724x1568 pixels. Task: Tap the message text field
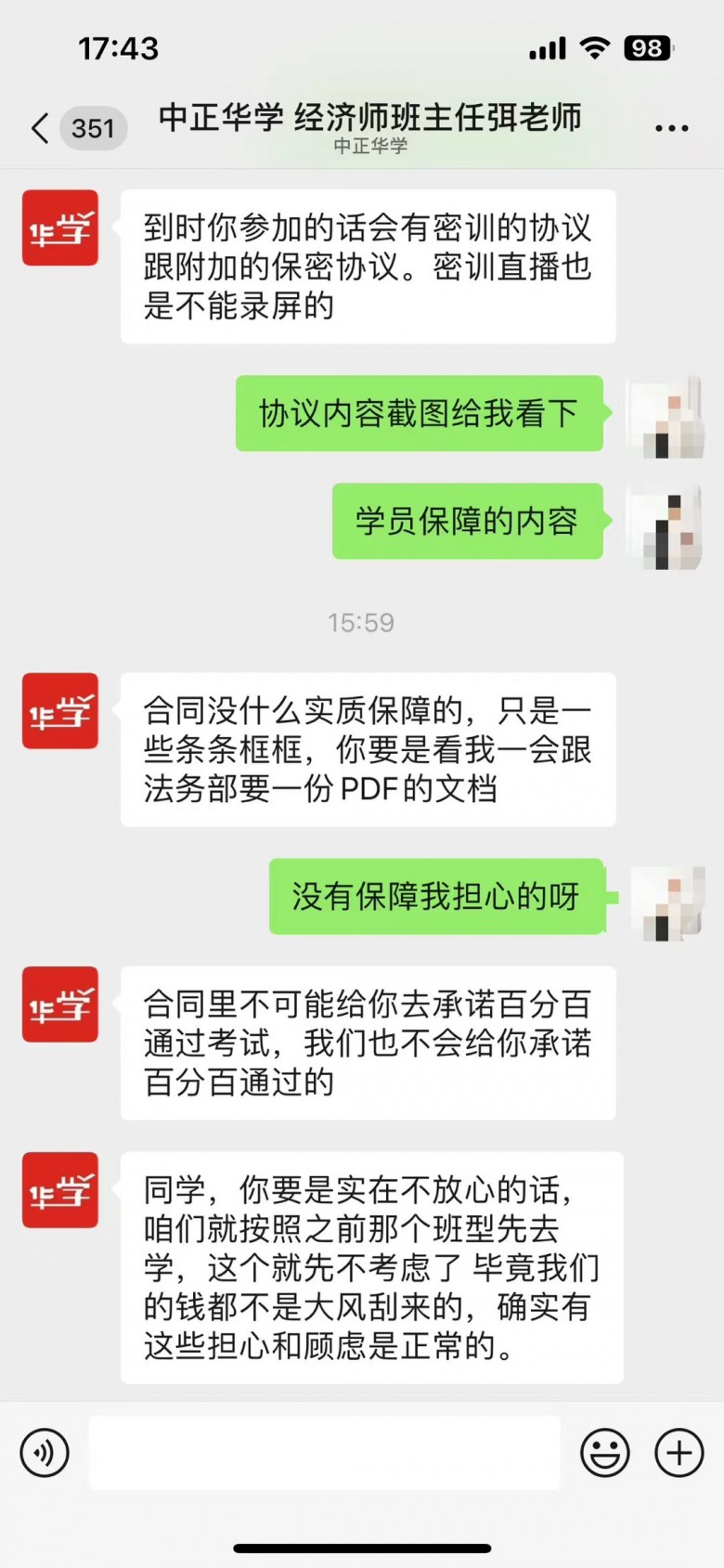click(325, 1452)
